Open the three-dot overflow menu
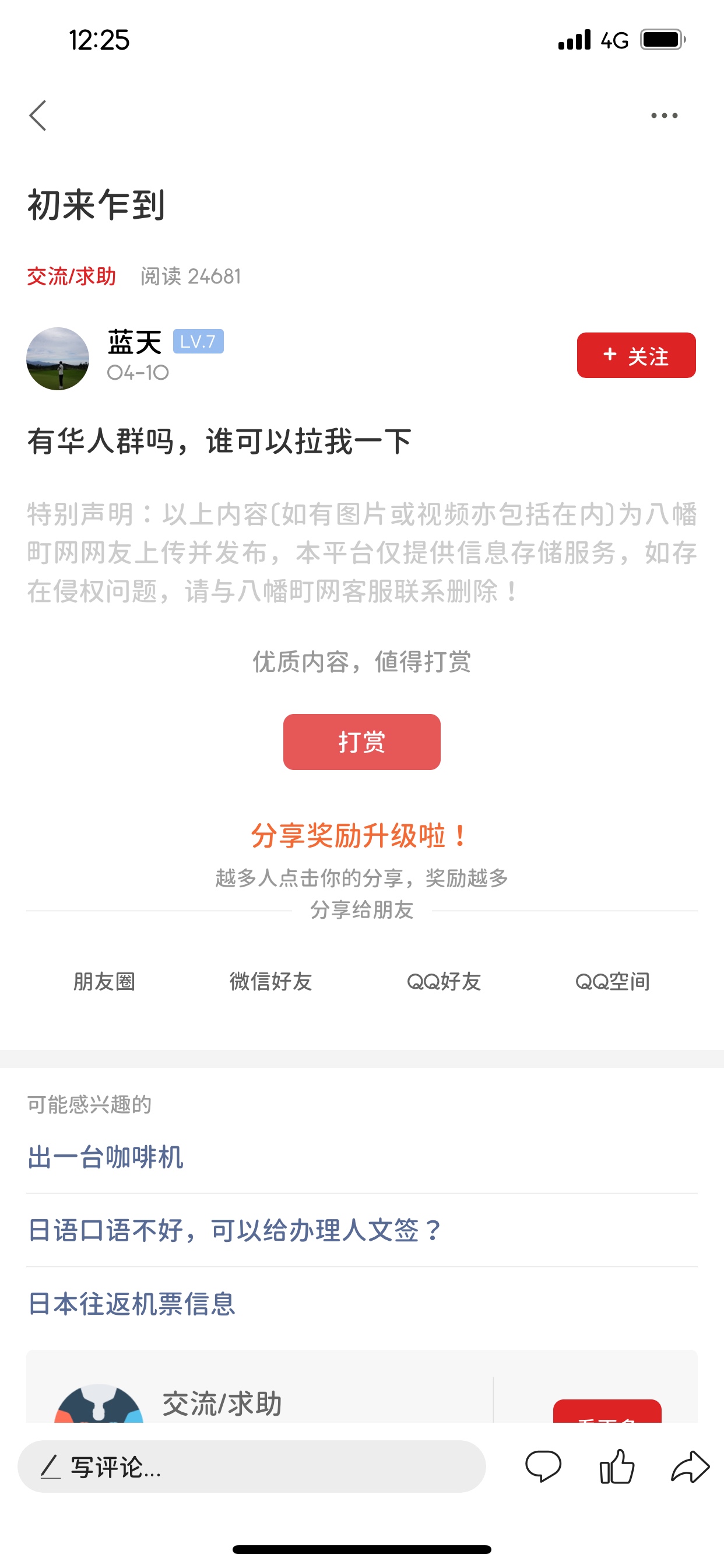The width and height of the screenshot is (724, 1568). click(x=664, y=116)
